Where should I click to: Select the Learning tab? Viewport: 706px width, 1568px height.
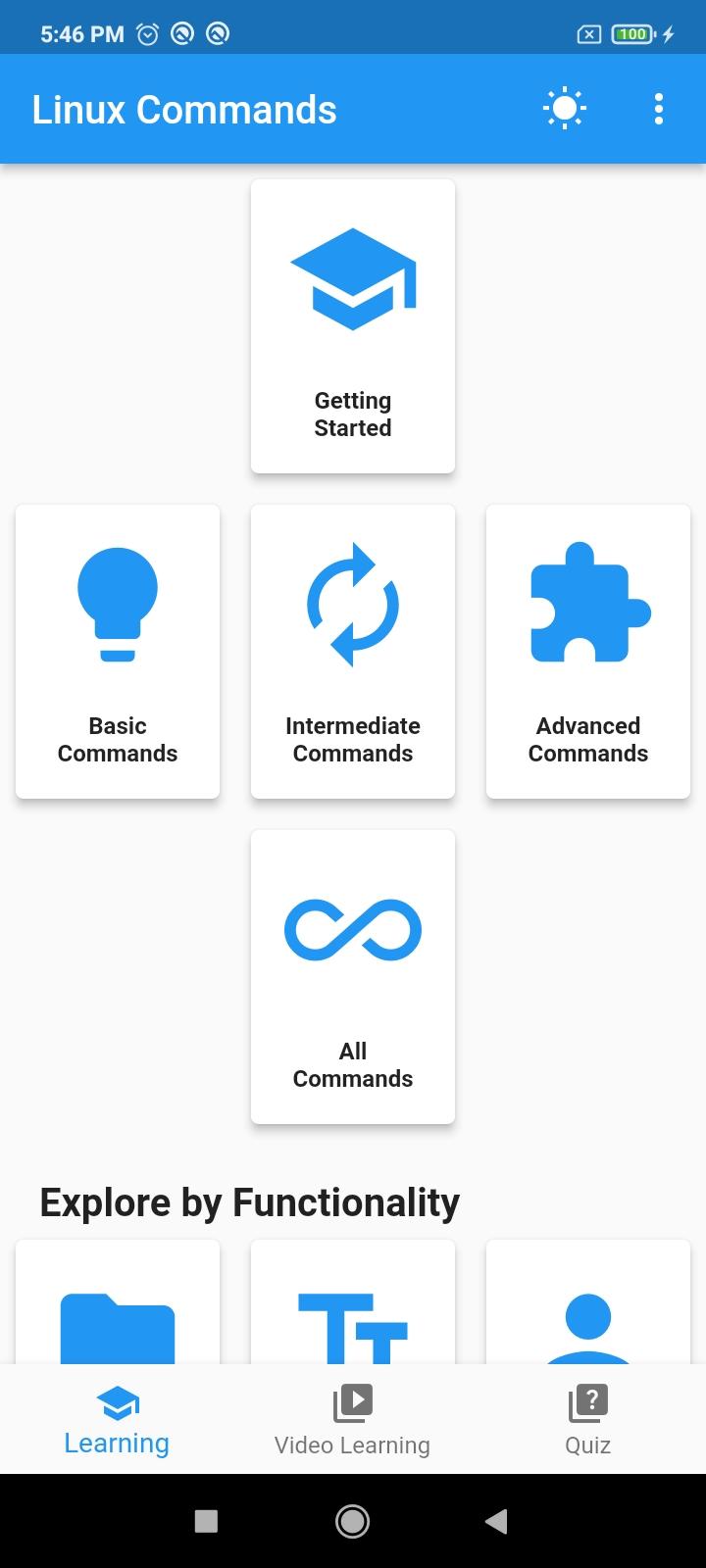118,1419
